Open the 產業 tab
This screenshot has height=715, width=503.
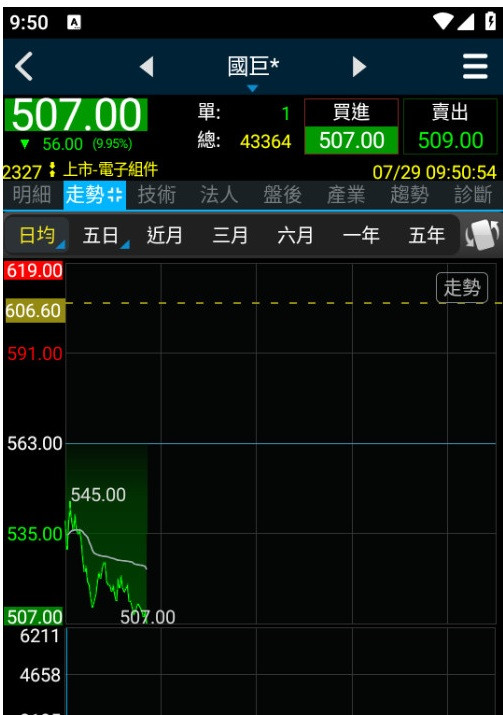(x=346, y=195)
